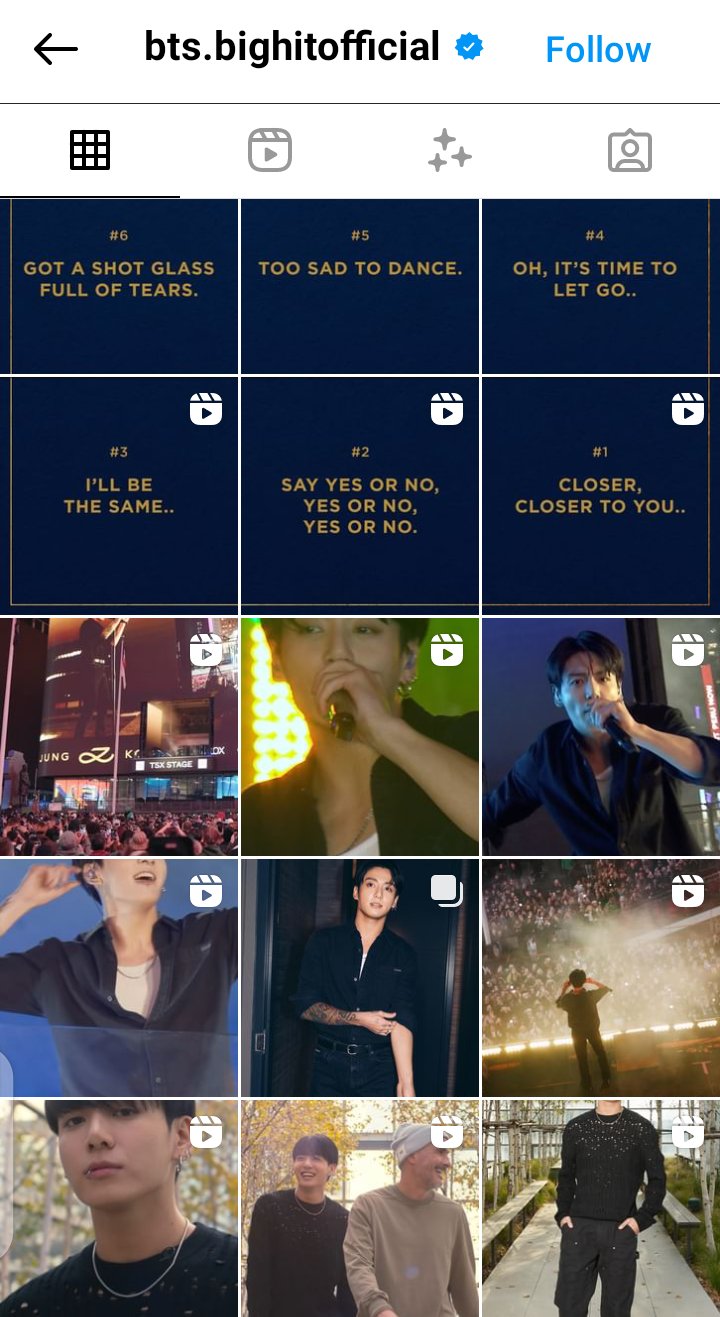The height and width of the screenshot is (1317, 720).
Task: Switch to the posts grid tab
Action: (90, 151)
